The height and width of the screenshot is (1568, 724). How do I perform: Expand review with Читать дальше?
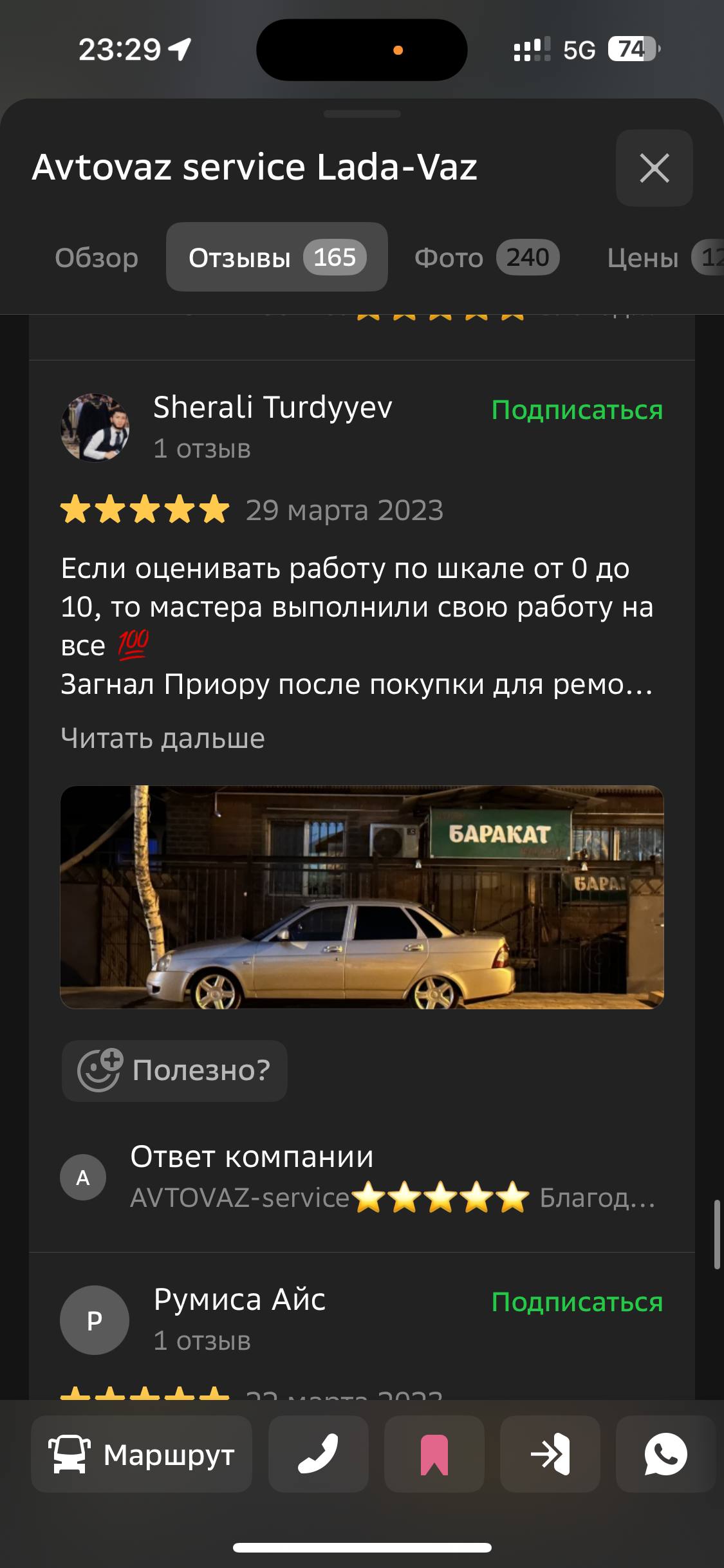163,738
